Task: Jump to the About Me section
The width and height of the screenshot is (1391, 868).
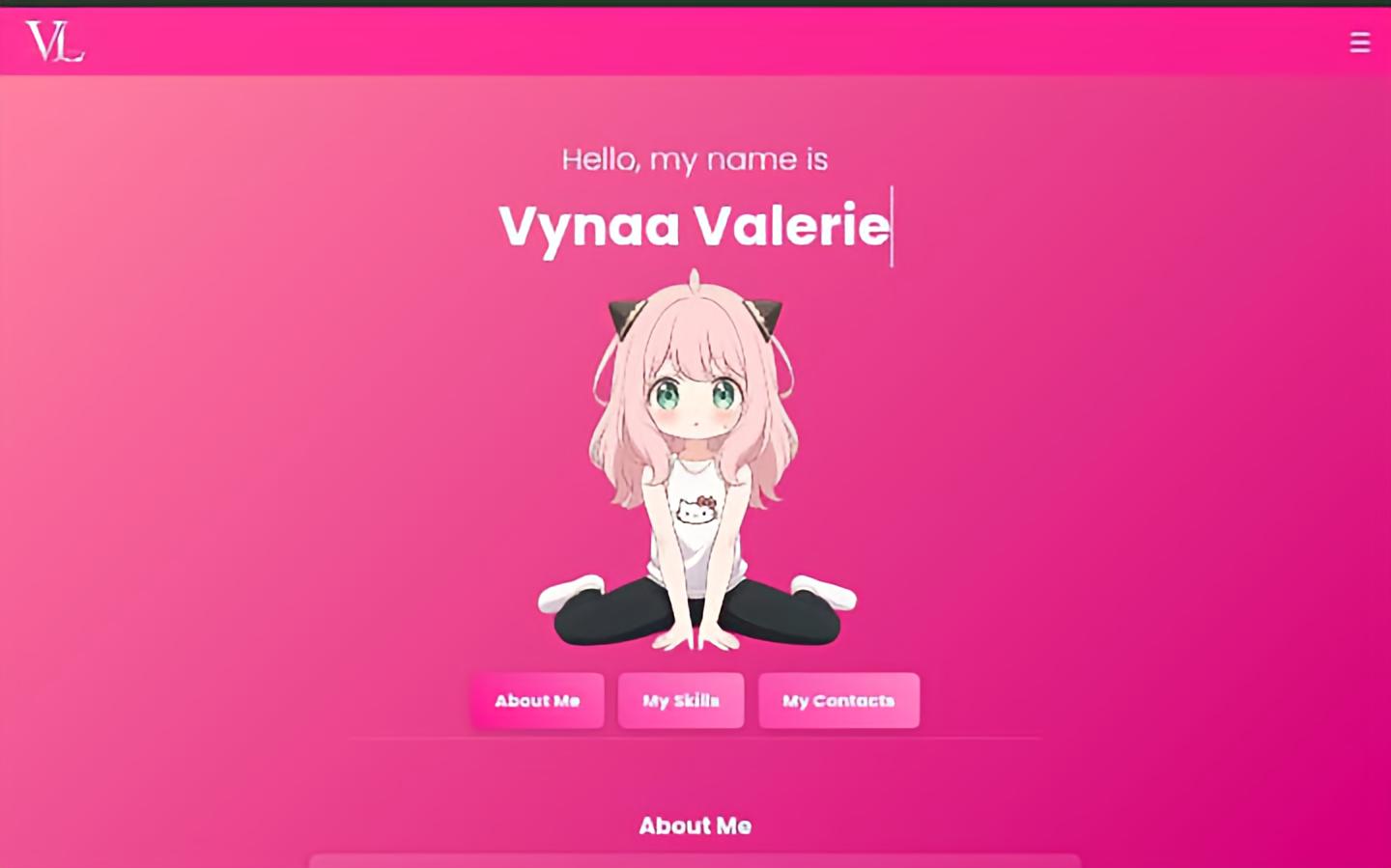Action: 537,701
